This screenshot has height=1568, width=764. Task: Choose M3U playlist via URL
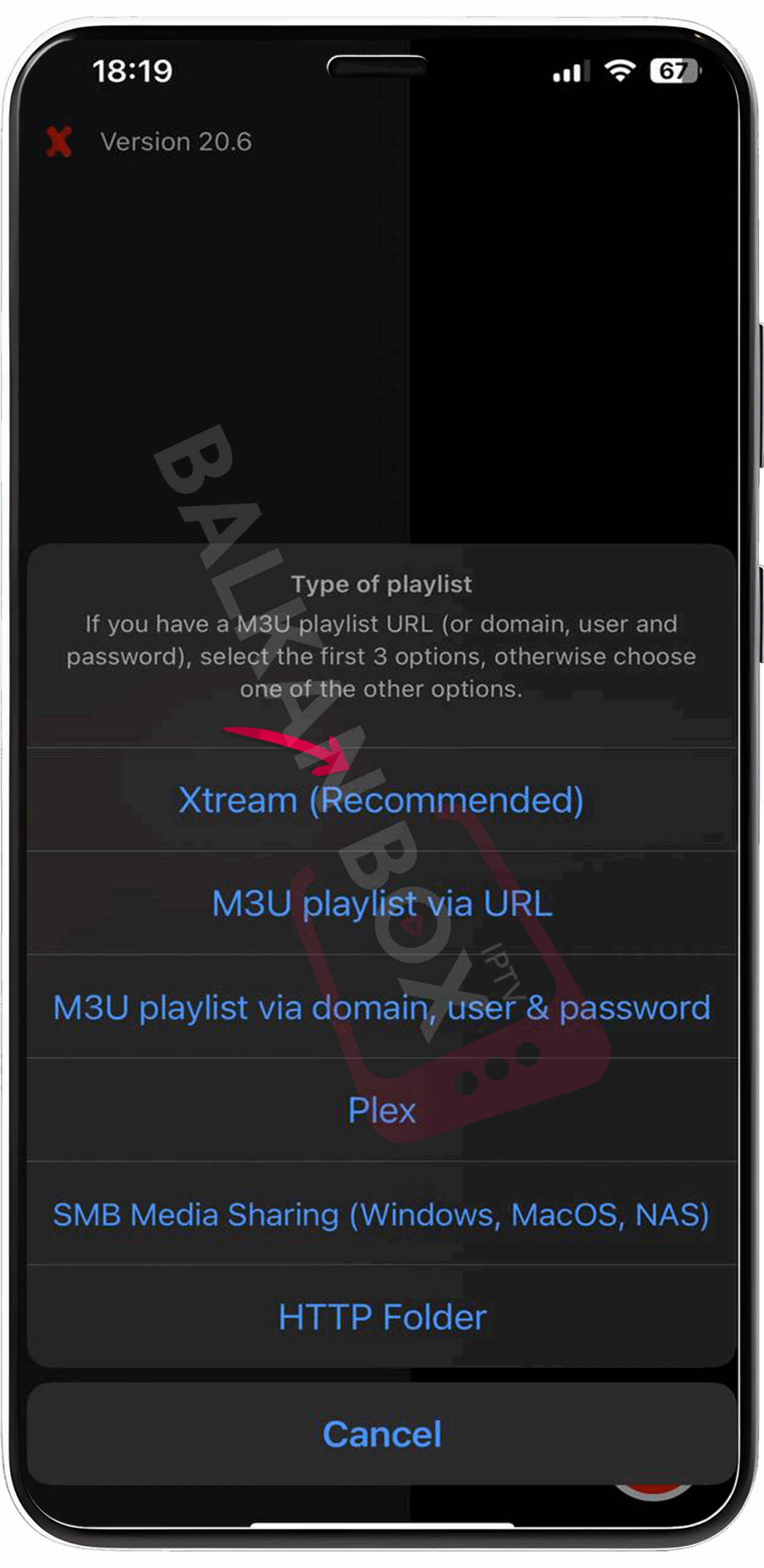381,903
